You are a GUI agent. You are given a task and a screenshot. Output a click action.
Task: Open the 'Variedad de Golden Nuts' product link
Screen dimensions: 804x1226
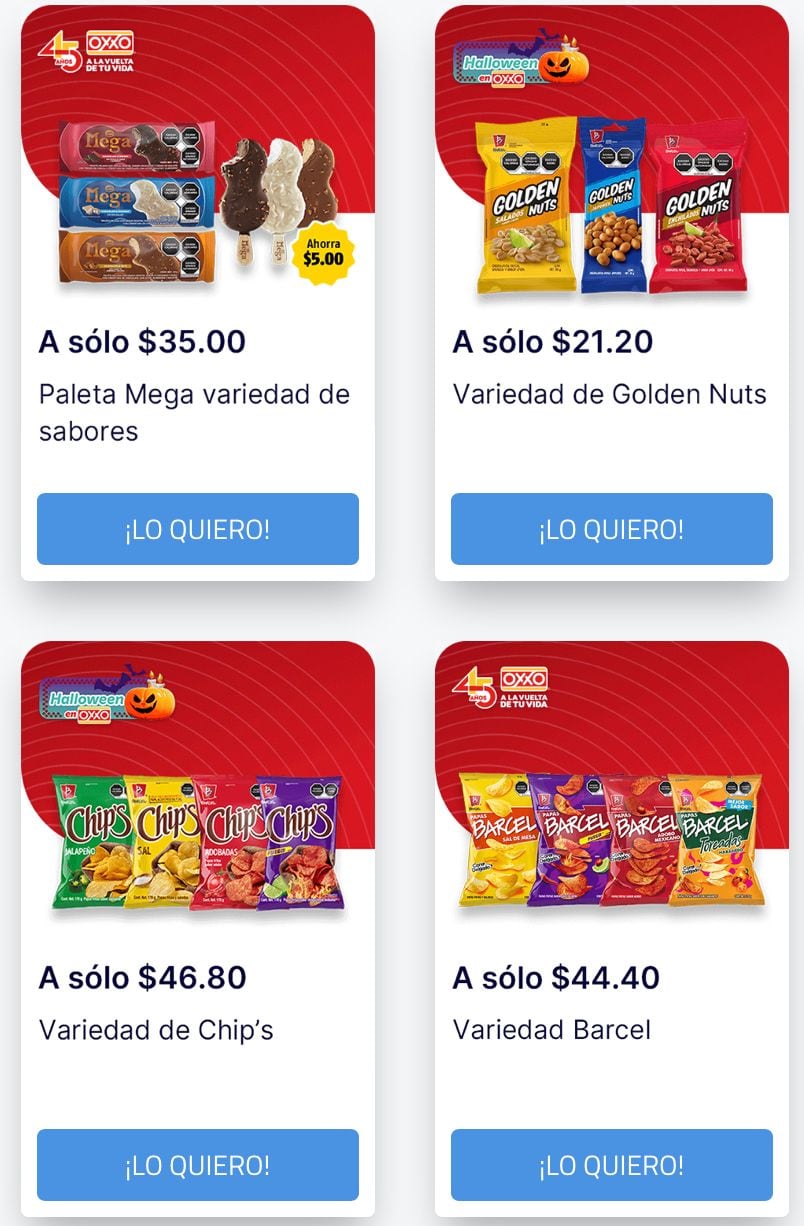tap(610, 394)
